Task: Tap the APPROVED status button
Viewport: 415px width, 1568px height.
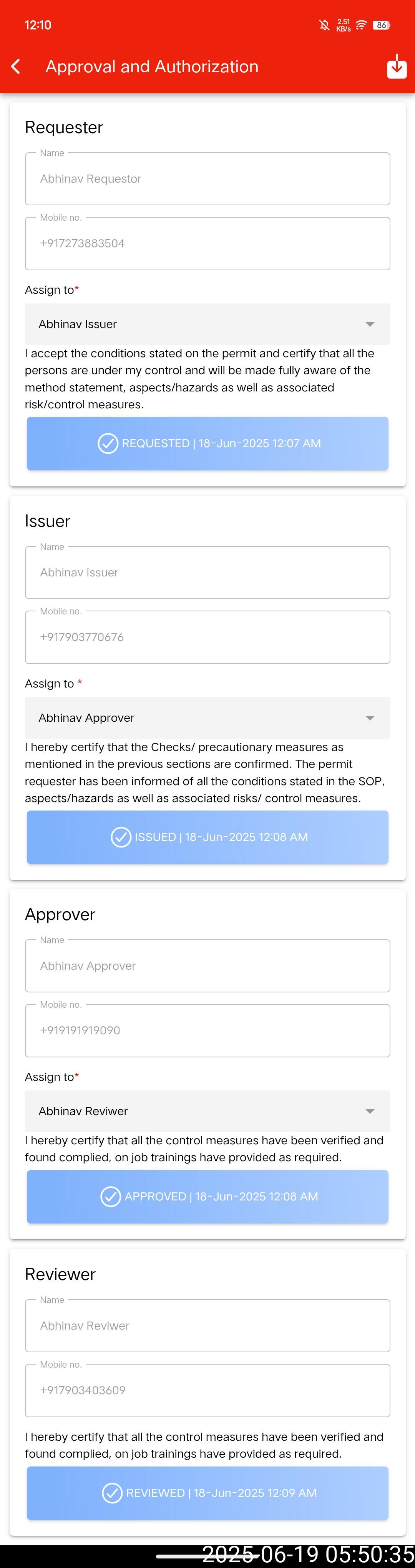Action: (x=207, y=1196)
